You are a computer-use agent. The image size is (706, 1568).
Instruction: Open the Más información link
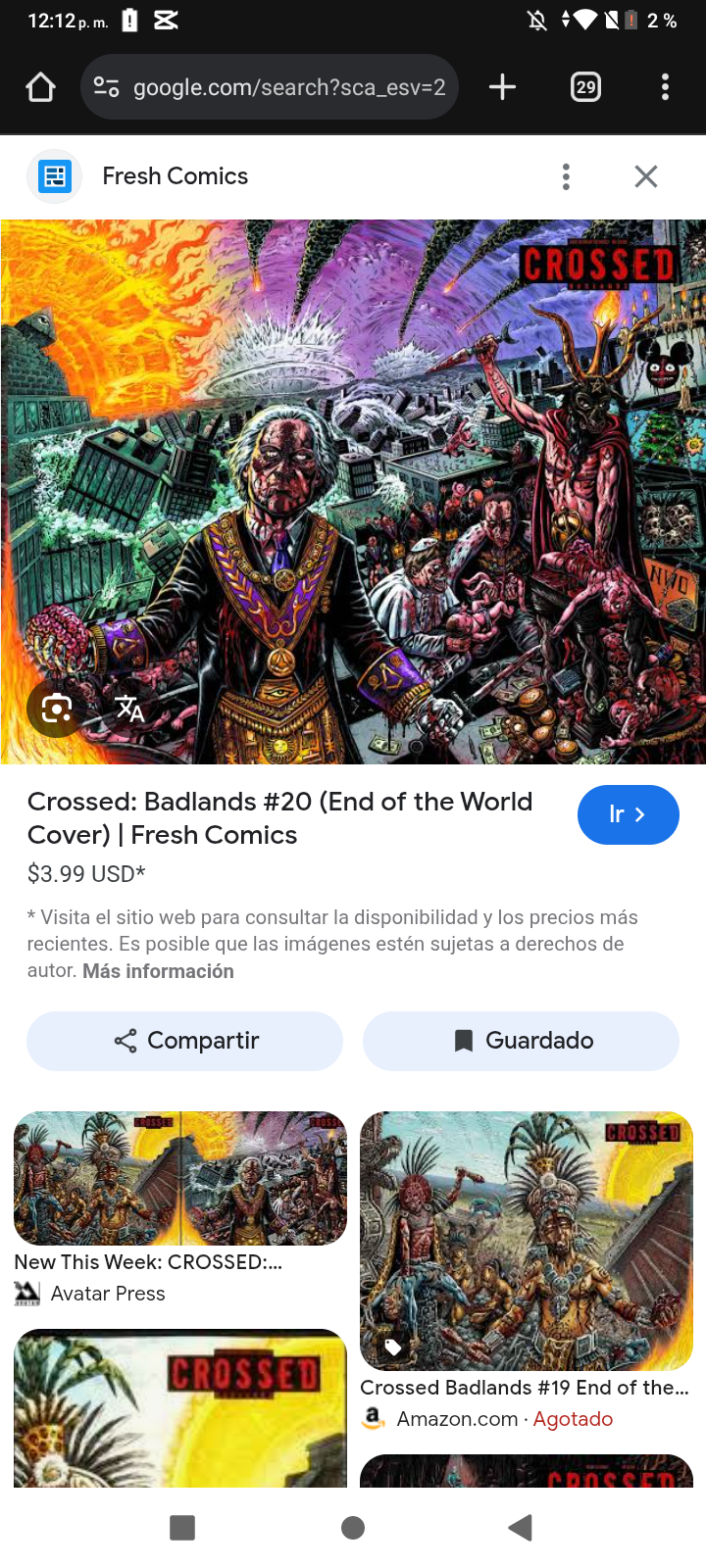(x=158, y=971)
